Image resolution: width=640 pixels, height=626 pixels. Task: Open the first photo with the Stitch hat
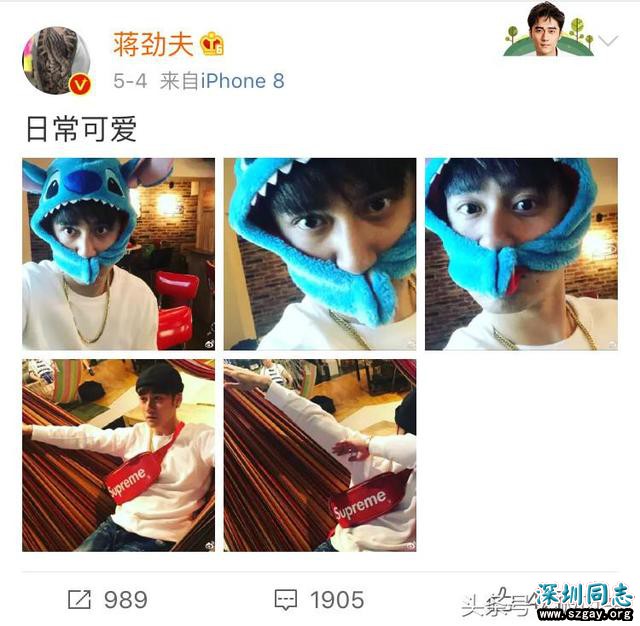119,254
